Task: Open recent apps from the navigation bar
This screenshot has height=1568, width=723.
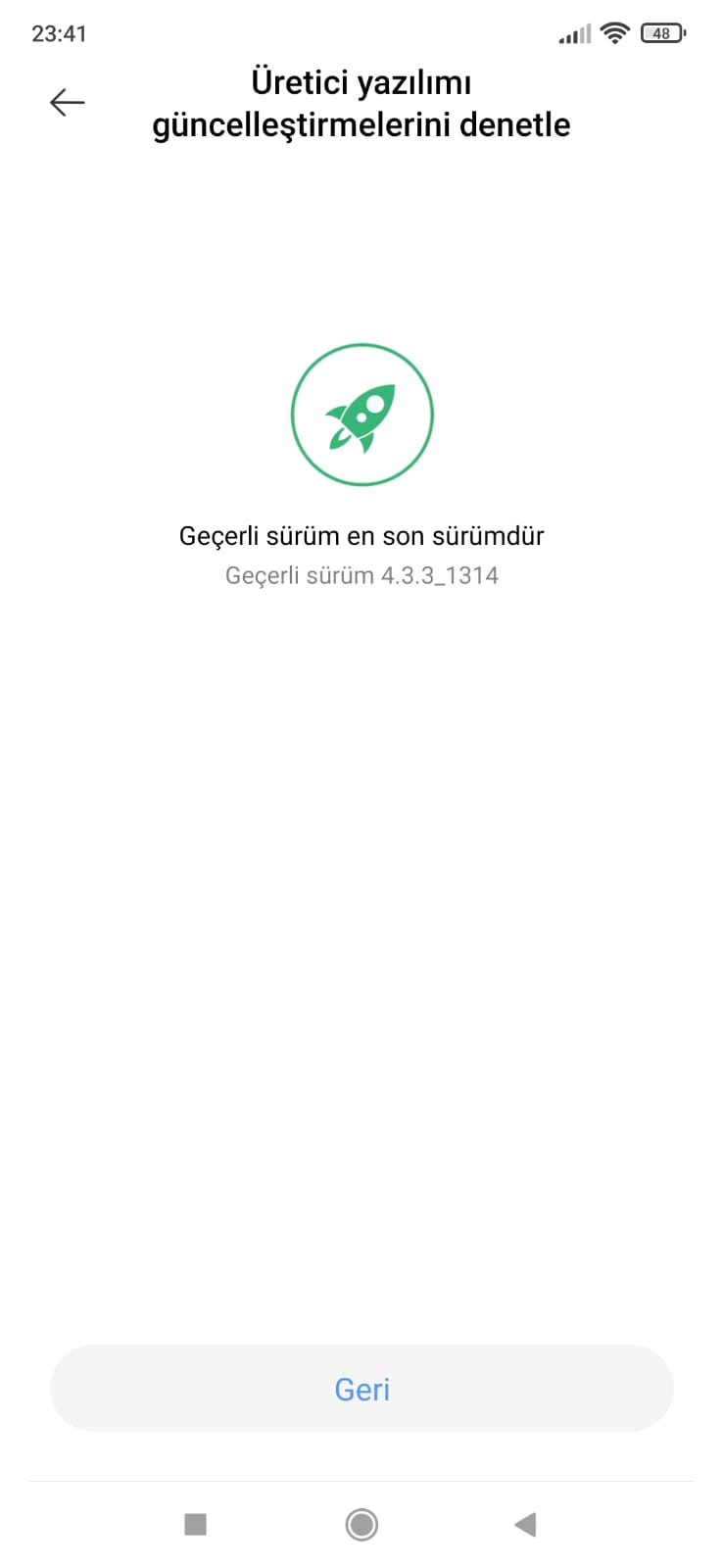Action: pyautogui.click(x=196, y=1524)
